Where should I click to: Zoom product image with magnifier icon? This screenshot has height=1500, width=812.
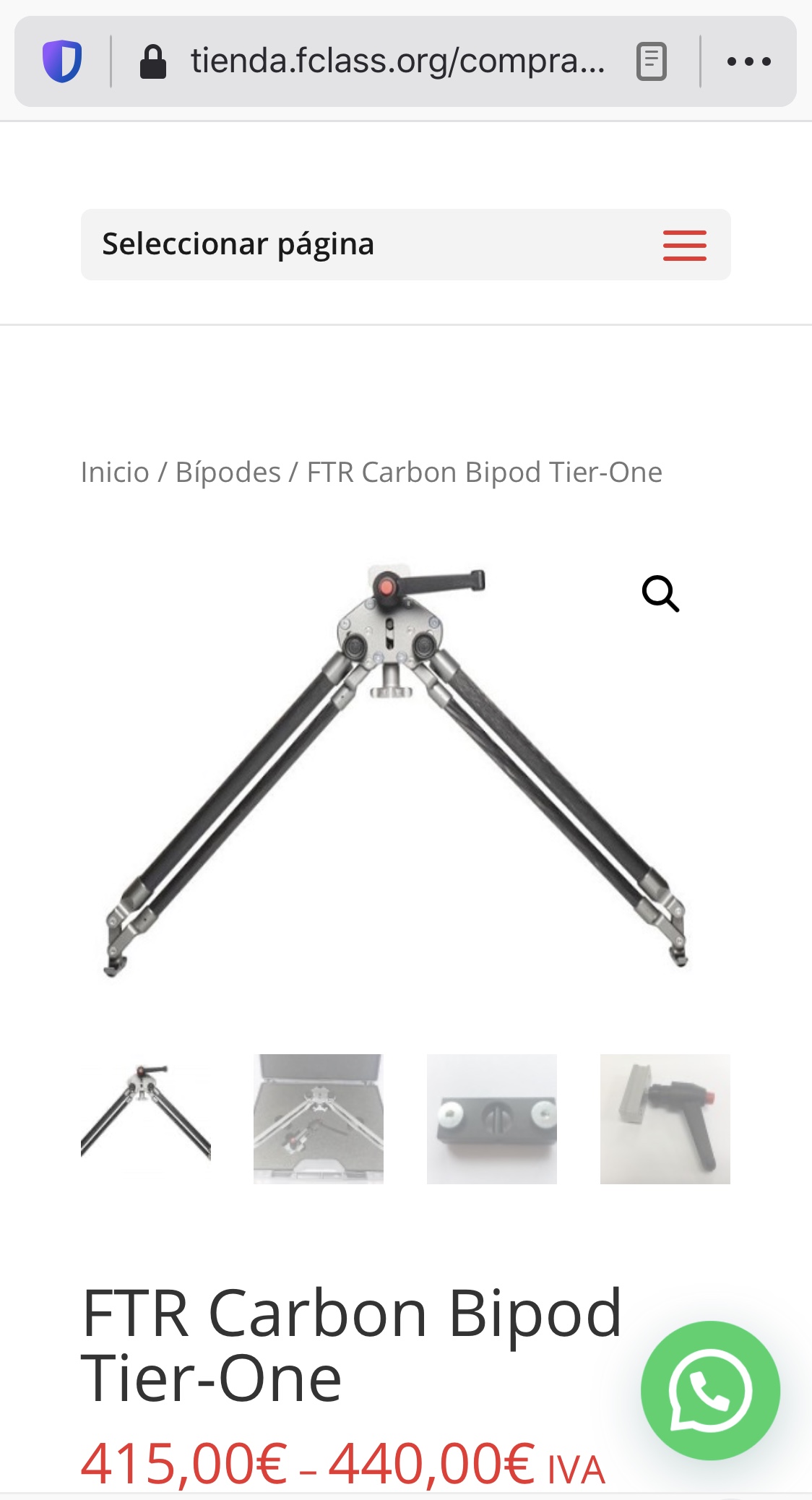click(660, 594)
